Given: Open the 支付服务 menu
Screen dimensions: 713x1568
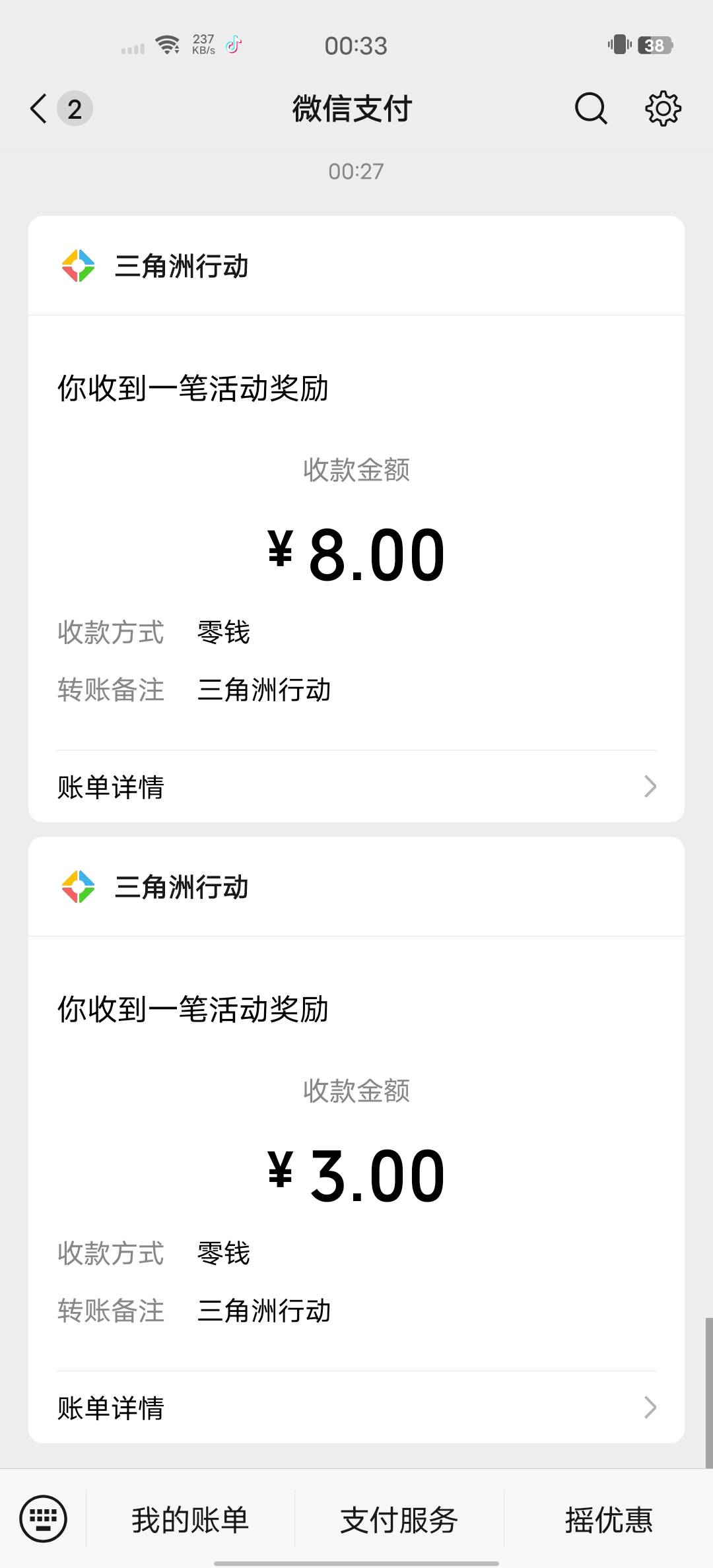Looking at the screenshot, I should click(x=399, y=1519).
